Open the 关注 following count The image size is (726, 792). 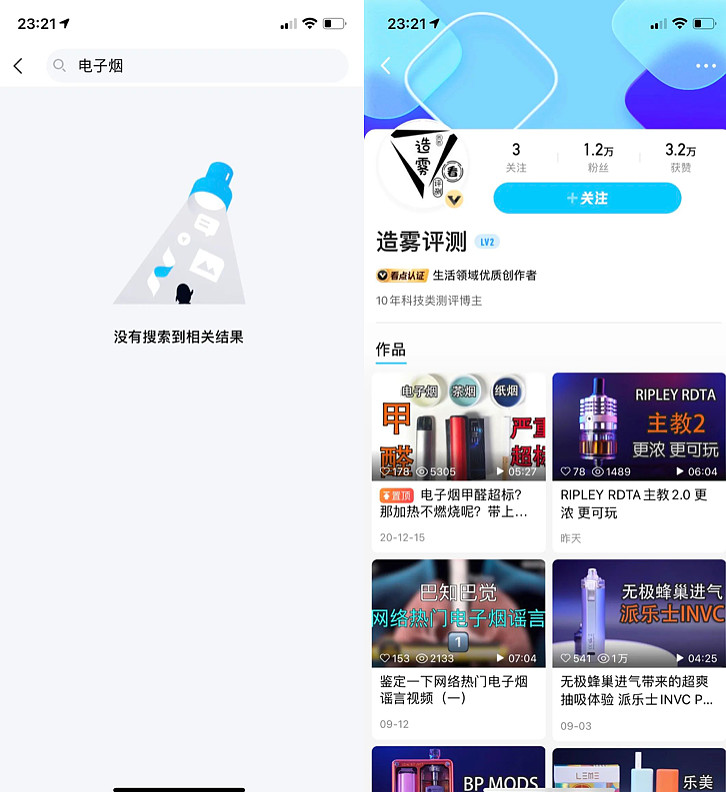pos(517,155)
